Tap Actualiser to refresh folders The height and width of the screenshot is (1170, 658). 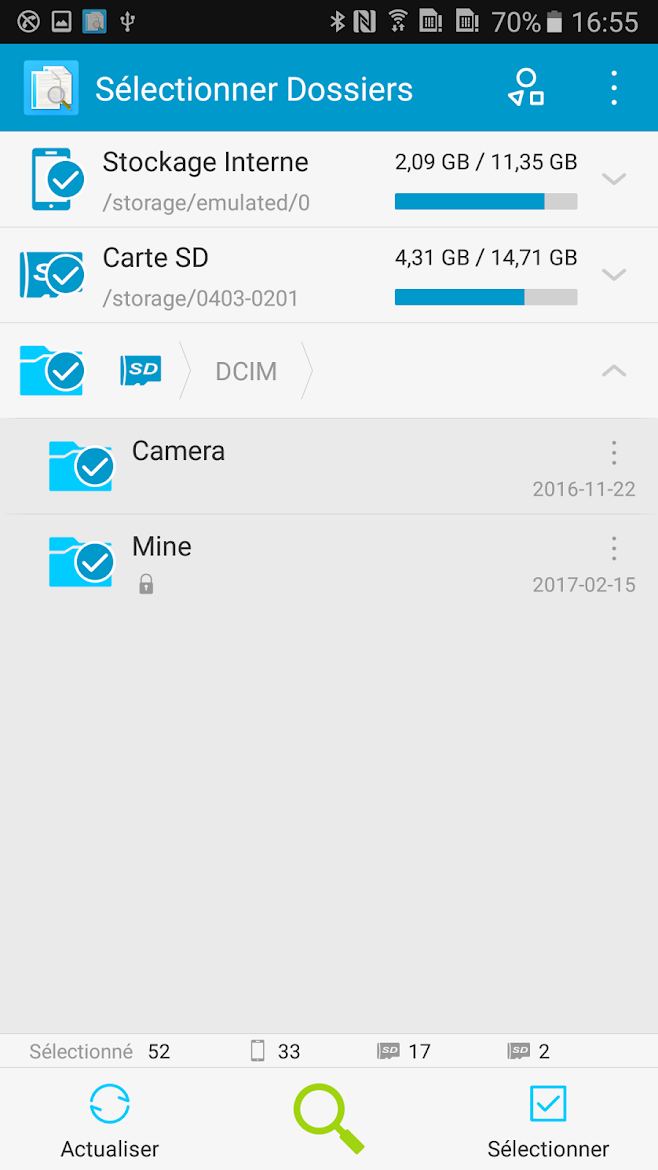(x=110, y=1120)
